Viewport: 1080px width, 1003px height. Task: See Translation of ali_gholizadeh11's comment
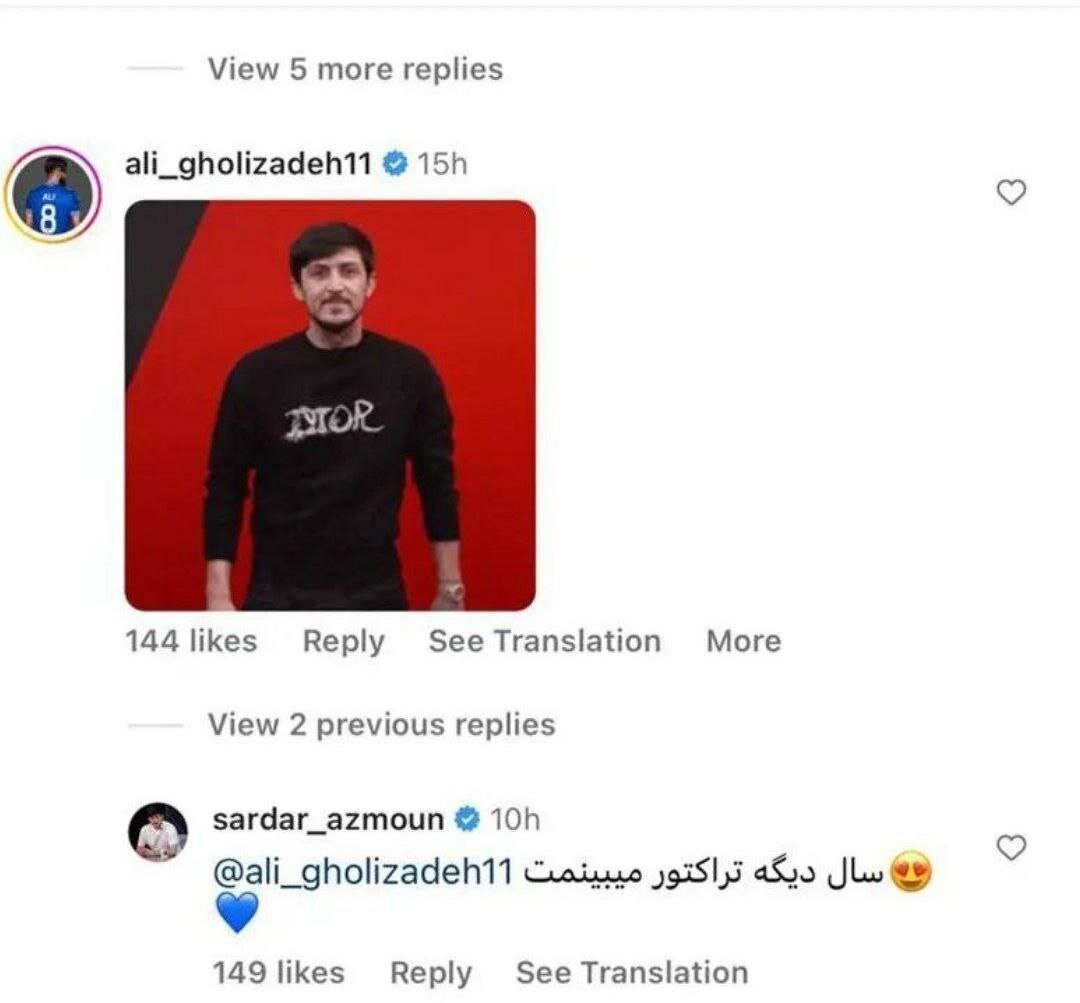tap(544, 641)
